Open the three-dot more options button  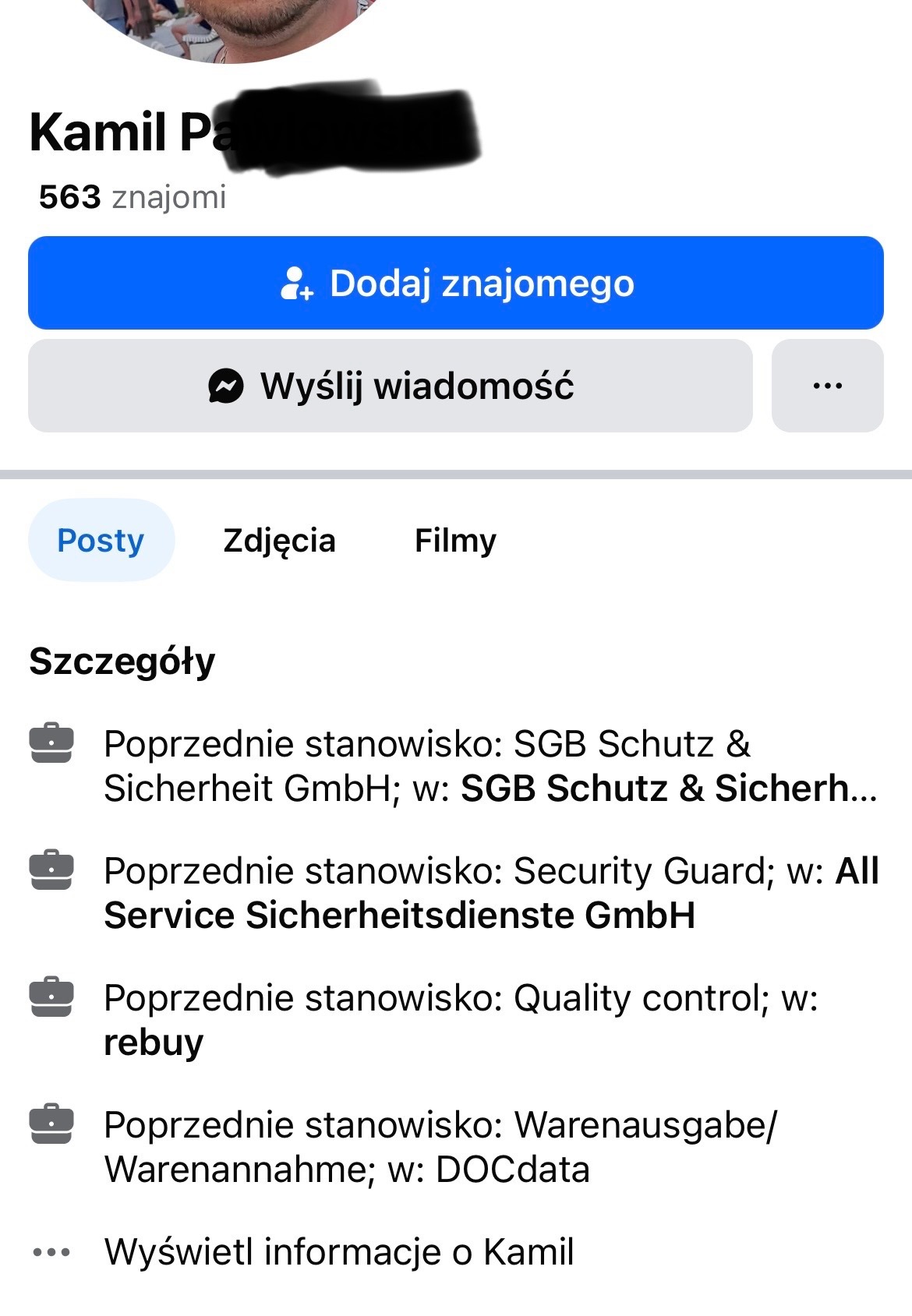(827, 386)
